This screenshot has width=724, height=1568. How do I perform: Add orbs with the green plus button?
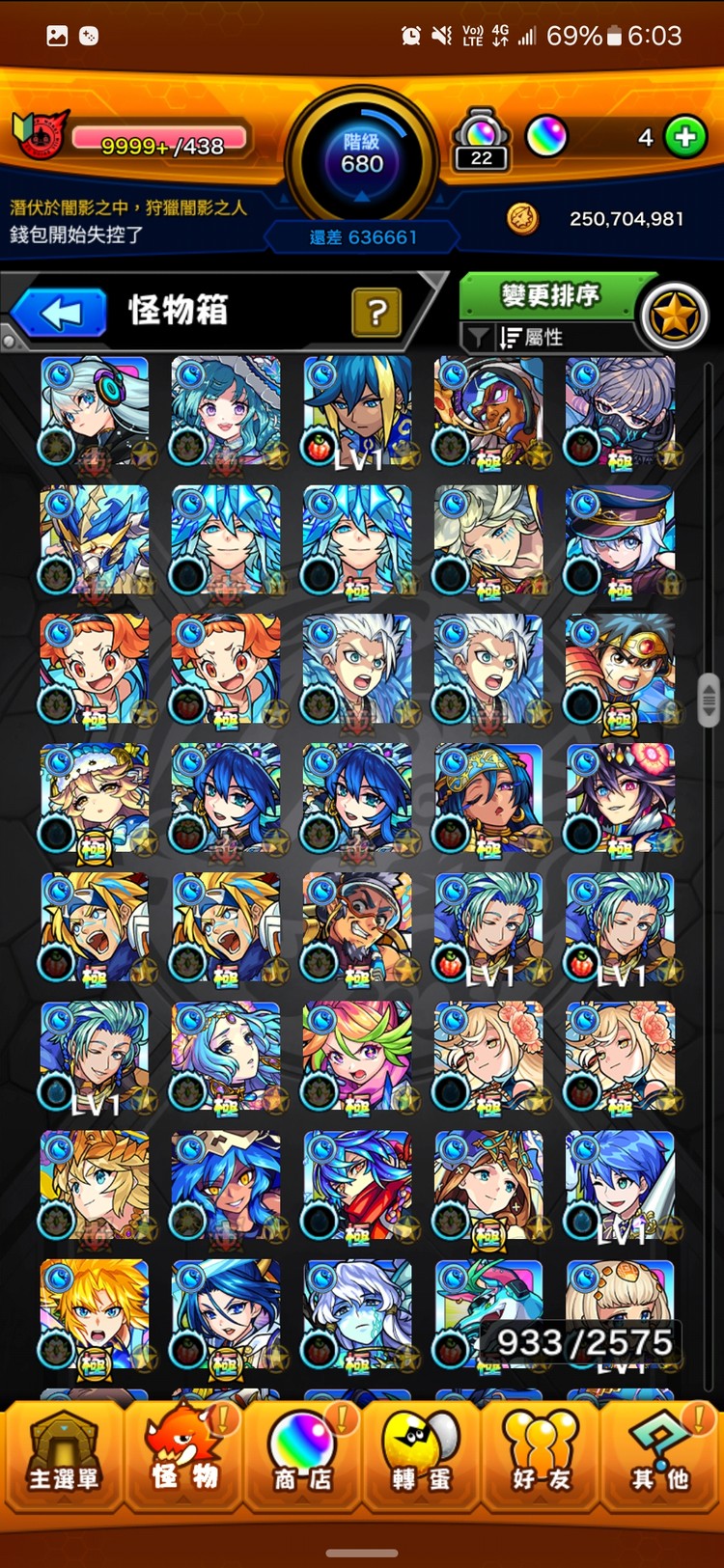point(686,138)
